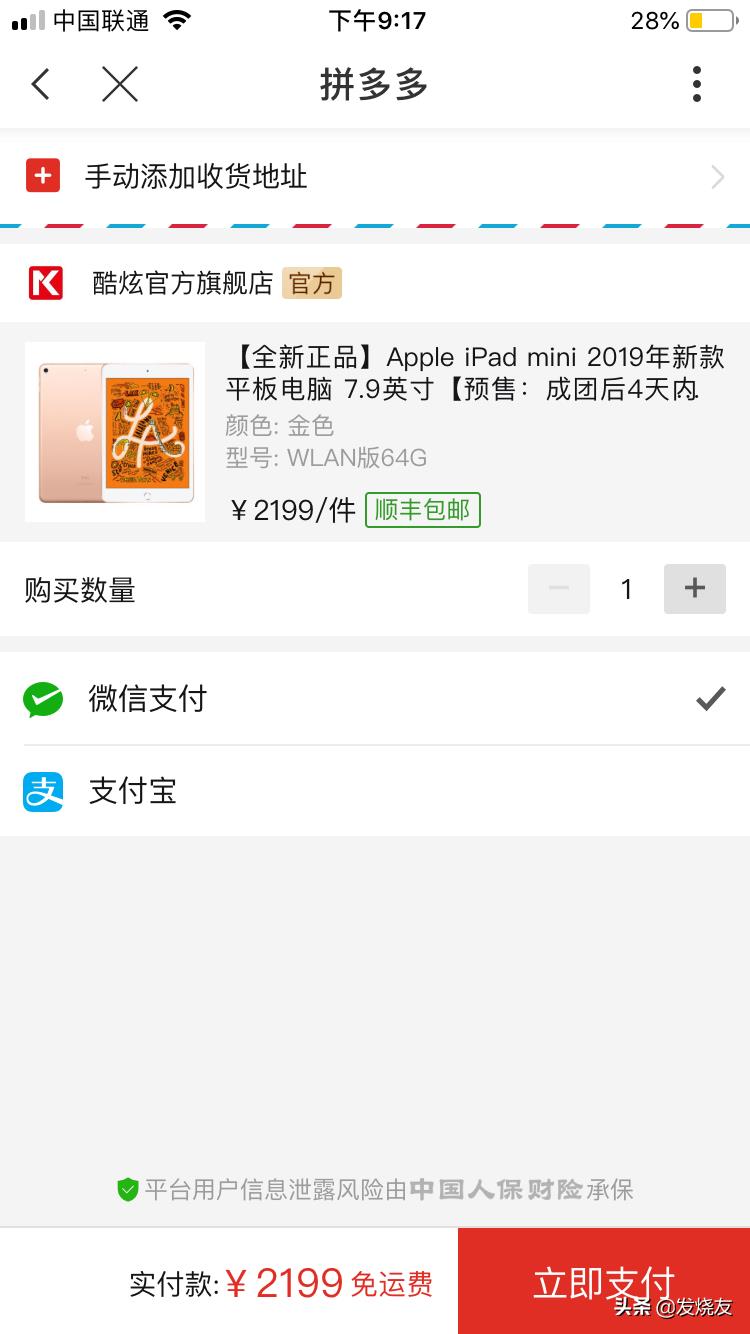750x1334 pixels.
Task: Open the 酷炫官方旗舰店 store page
Action: point(182,283)
